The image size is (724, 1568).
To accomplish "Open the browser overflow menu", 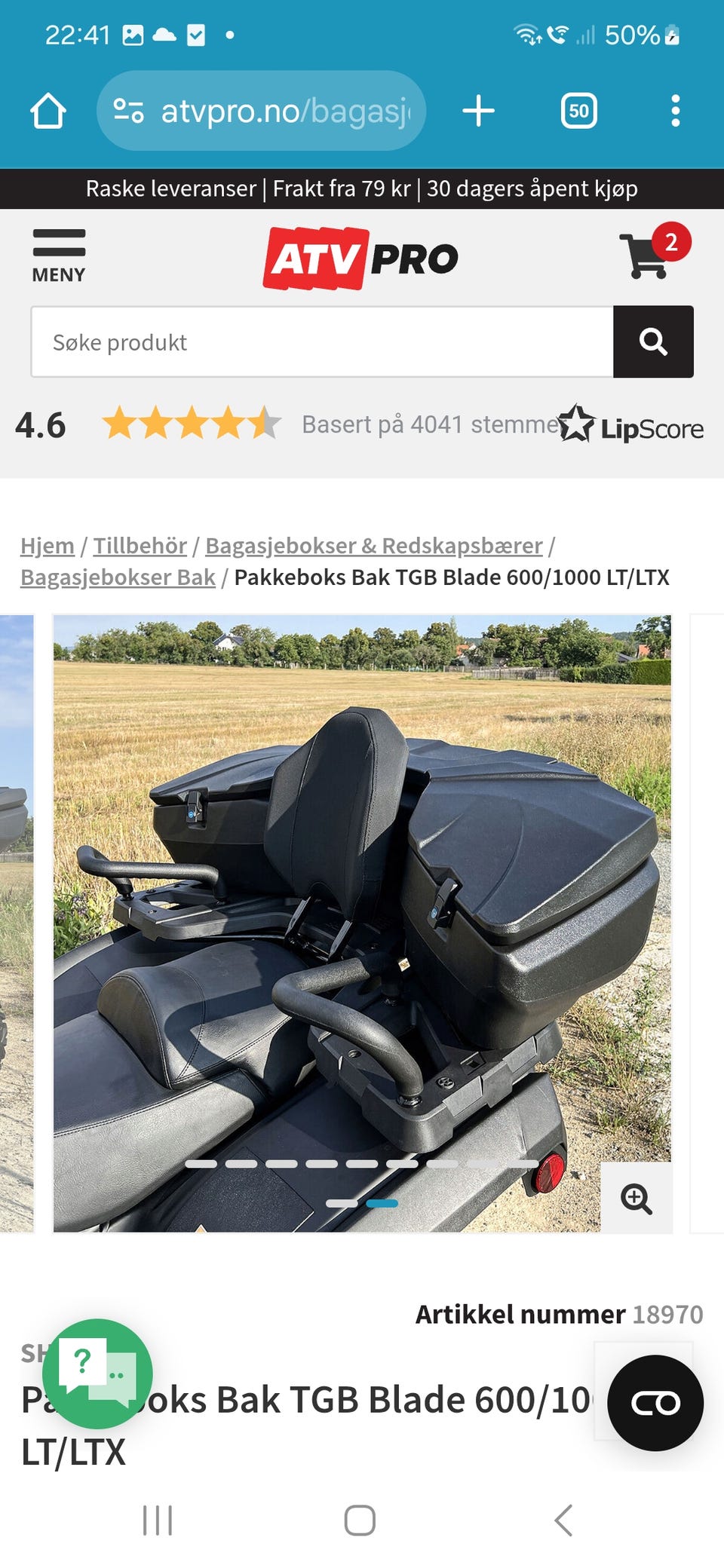I will pos(674,110).
